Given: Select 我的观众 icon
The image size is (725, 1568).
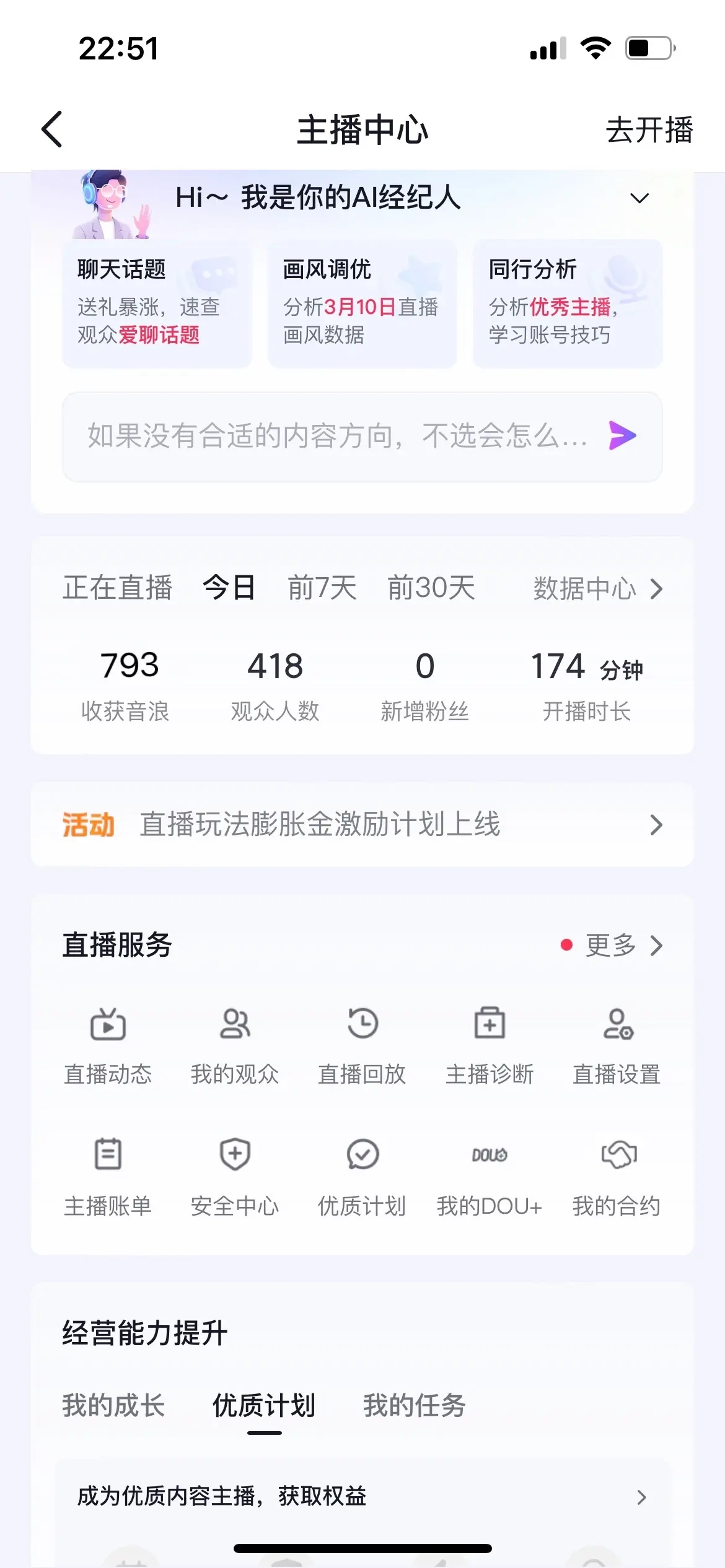Looking at the screenshot, I should [235, 1047].
